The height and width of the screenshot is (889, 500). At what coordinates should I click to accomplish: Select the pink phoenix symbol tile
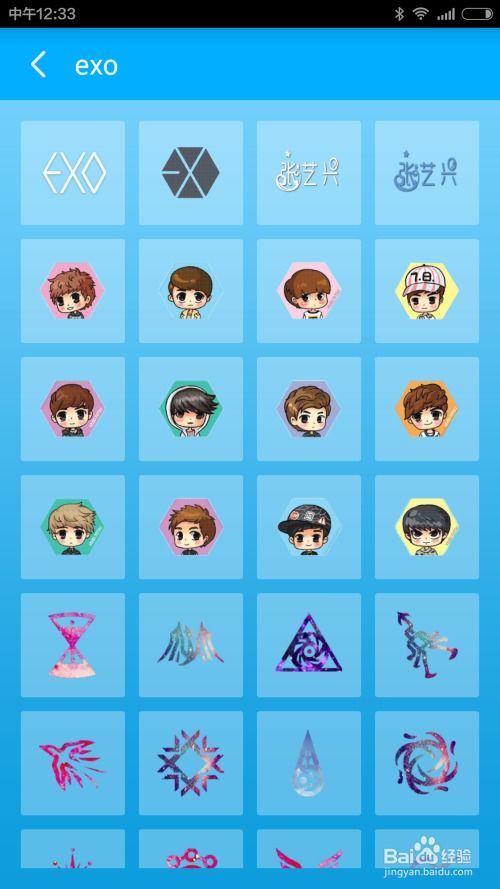(73, 763)
